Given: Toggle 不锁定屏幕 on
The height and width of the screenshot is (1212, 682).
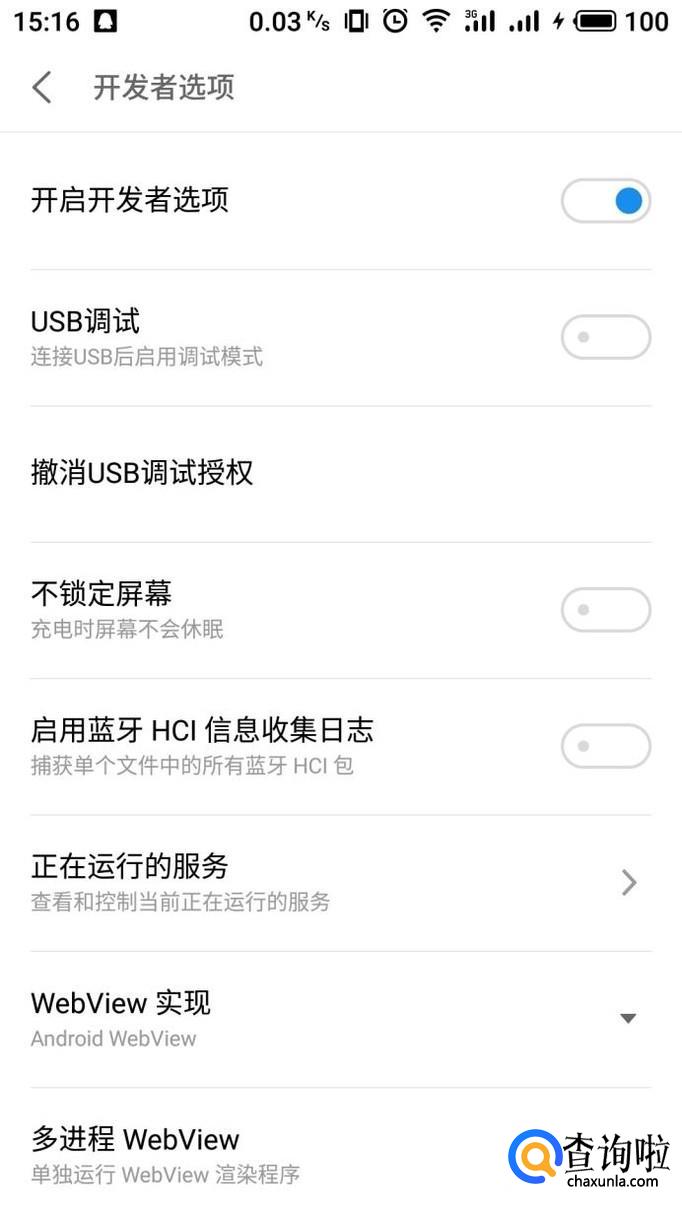Looking at the screenshot, I should tap(606, 610).
